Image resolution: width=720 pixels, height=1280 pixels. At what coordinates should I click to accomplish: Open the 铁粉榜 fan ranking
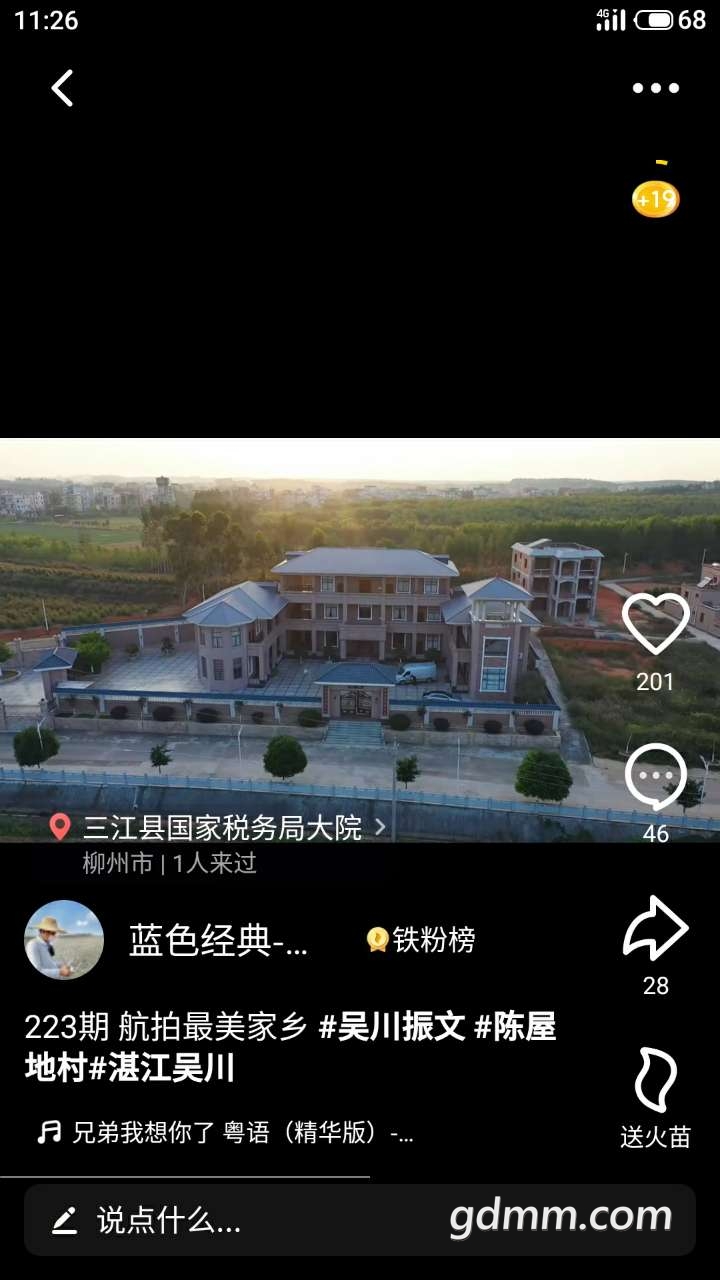pos(421,940)
